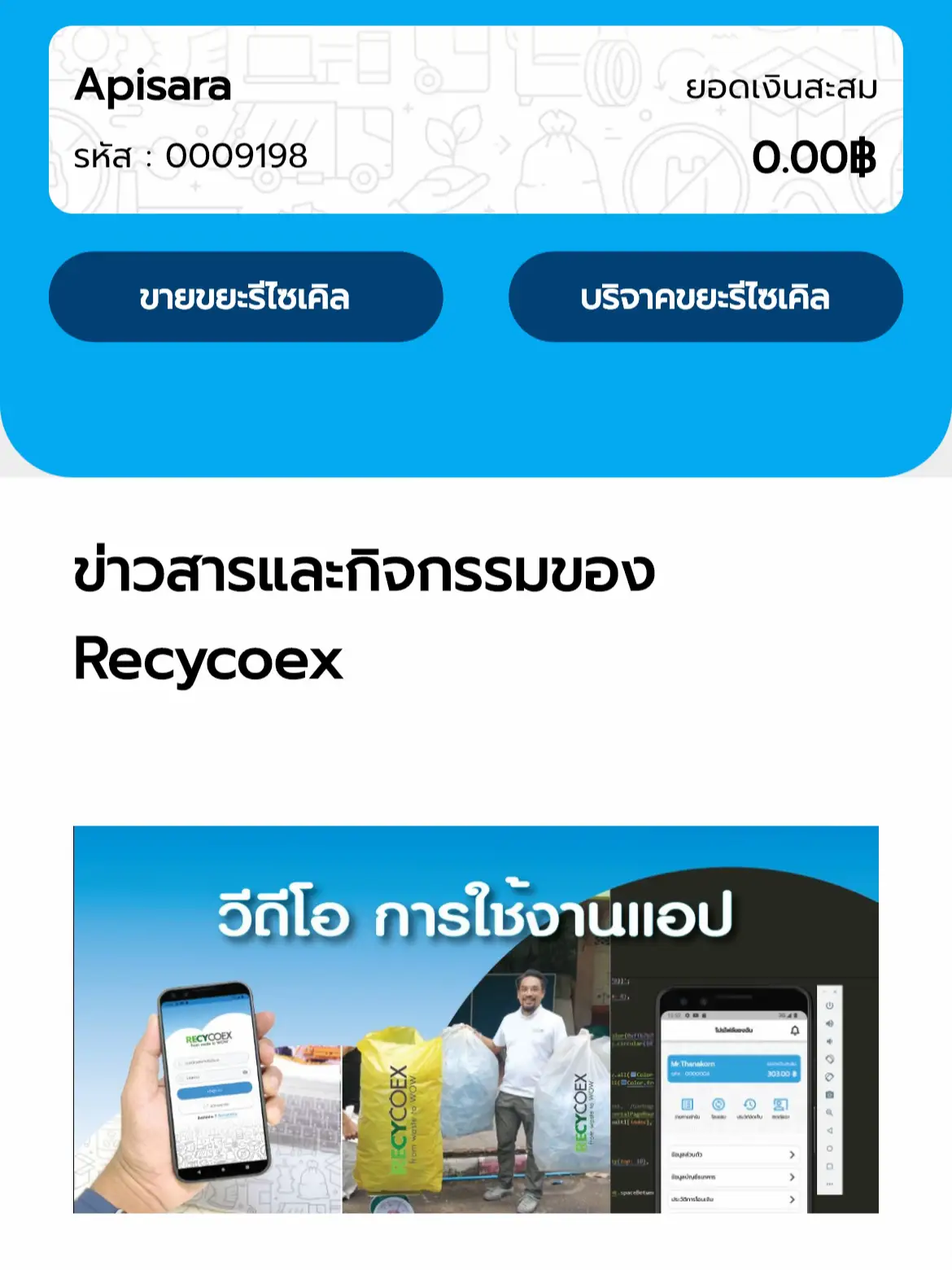This screenshot has width=952, height=1270.
Task: Tap the back triangle navigation icon
Action: pos(829,1130)
